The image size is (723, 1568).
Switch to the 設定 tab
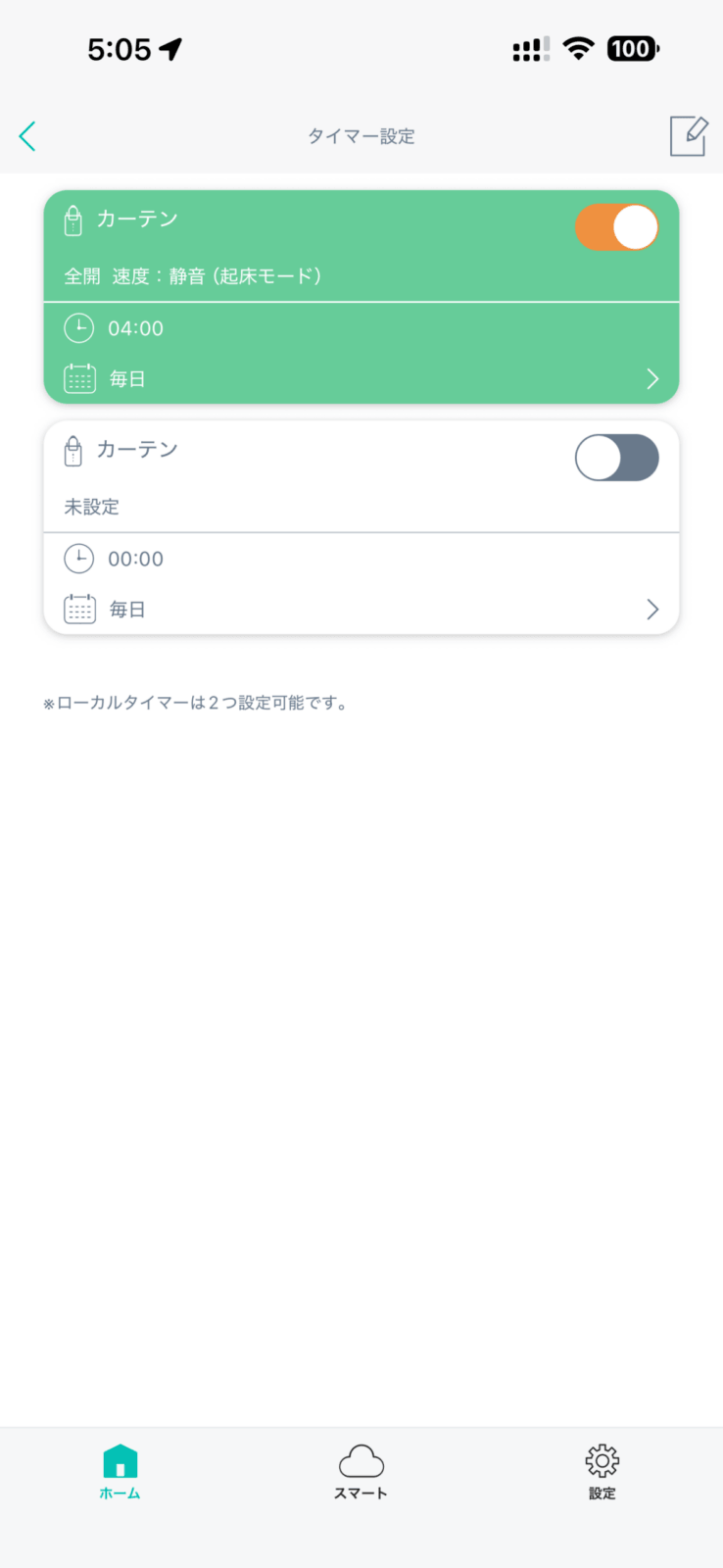[x=602, y=1472]
